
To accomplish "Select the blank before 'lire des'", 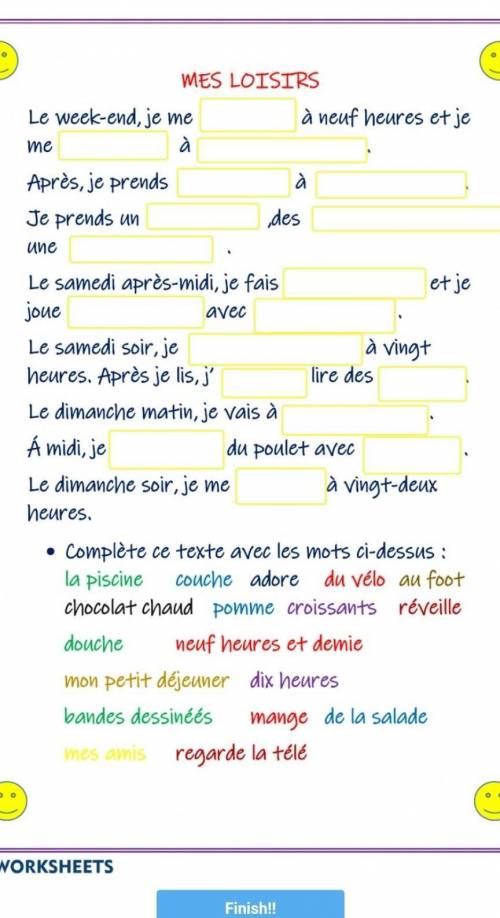I will 264,382.
